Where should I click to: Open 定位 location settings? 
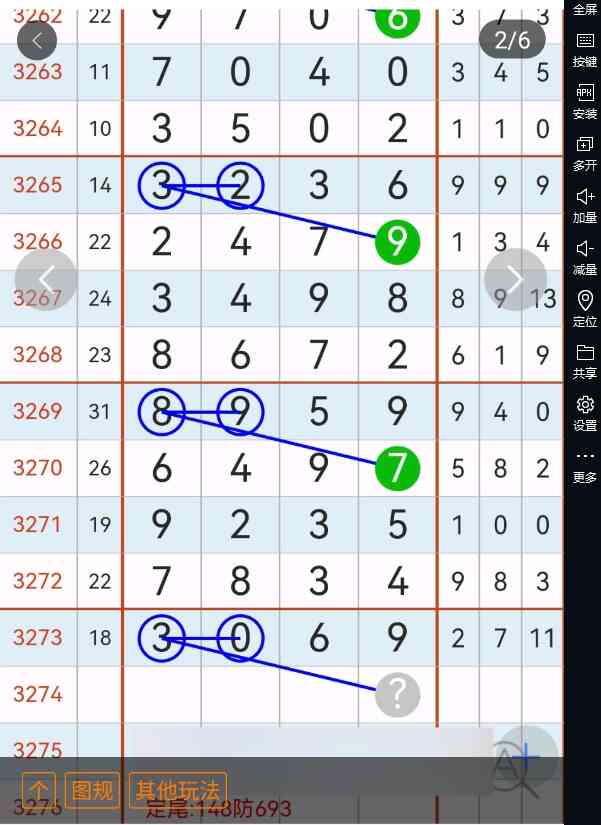point(585,309)
